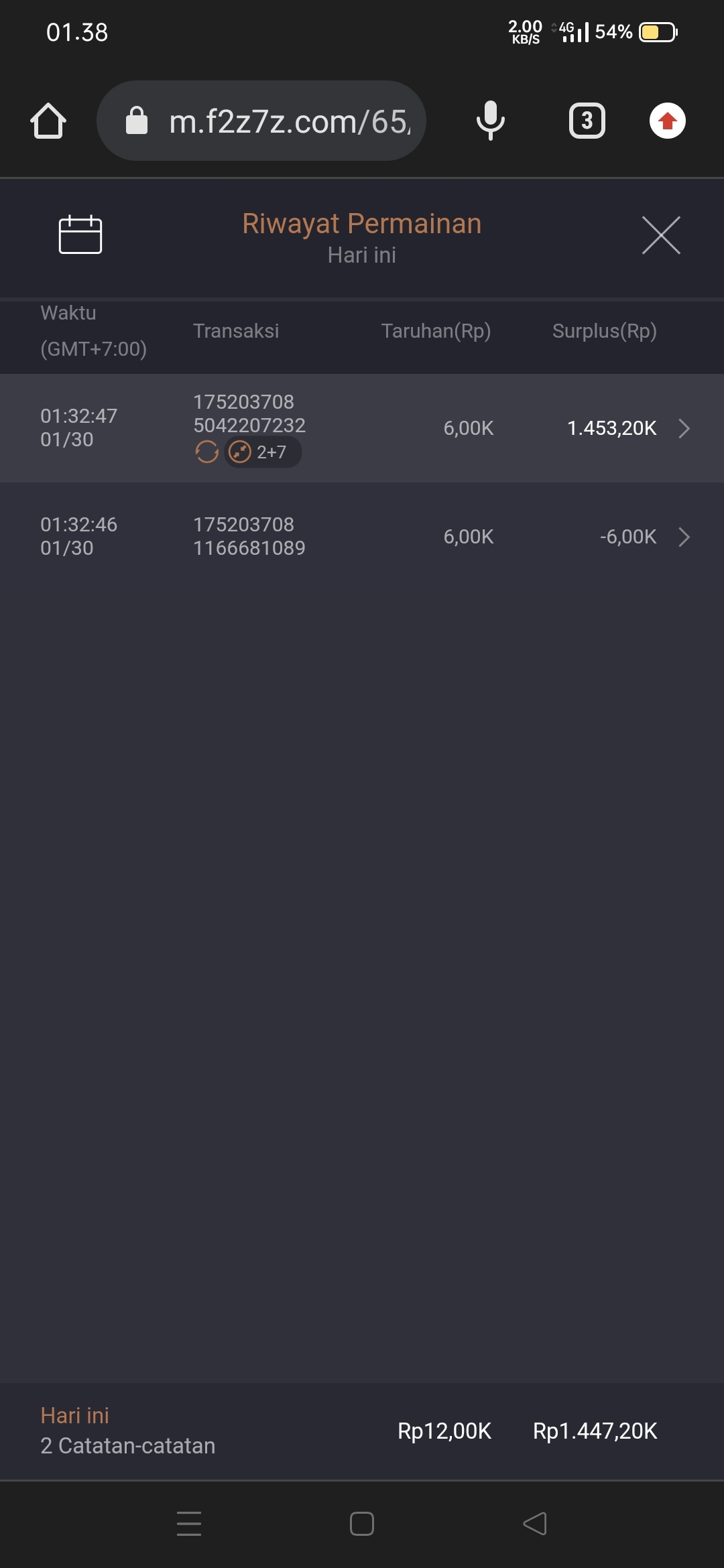Tap the red arrow update icon
The height and width of the screenshot is (1568, 724).
667,121
